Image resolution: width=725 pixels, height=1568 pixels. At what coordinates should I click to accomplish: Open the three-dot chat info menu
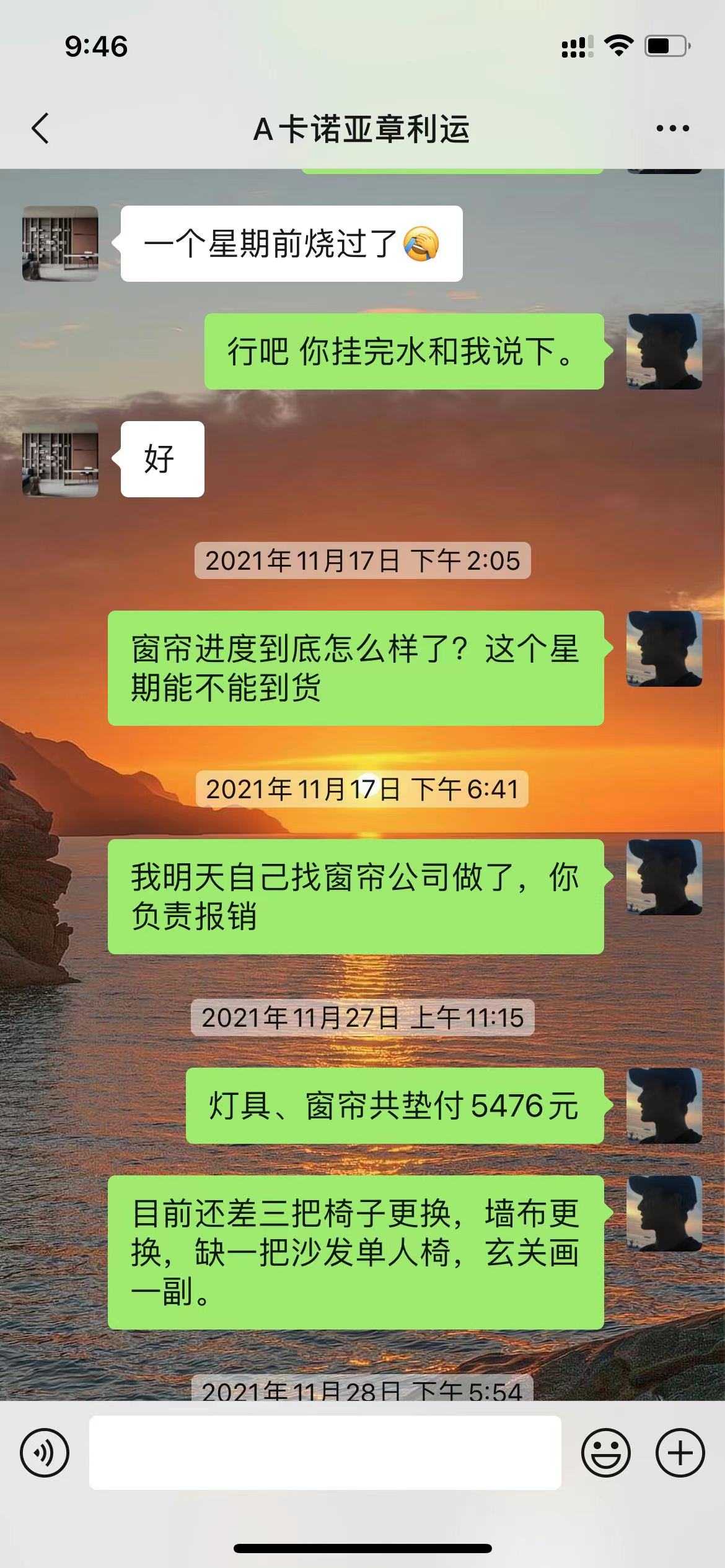[x=672, y=129]
